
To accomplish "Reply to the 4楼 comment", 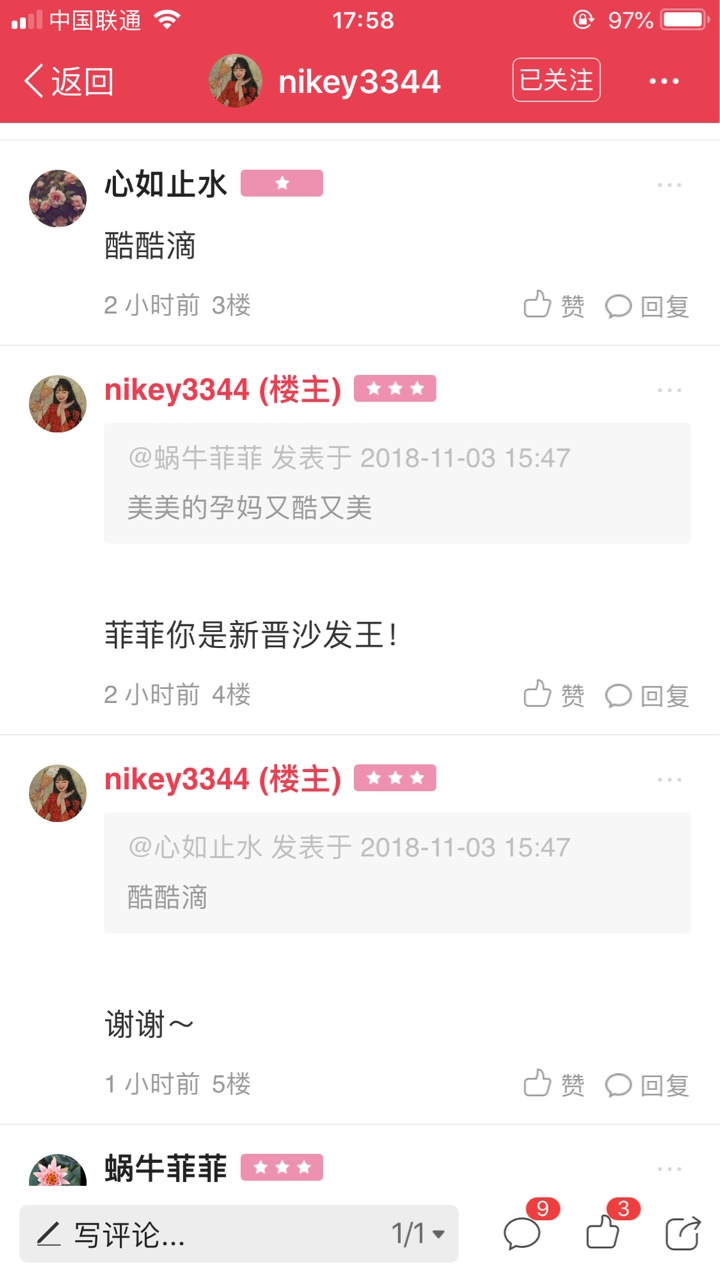I will [x=647, y=695].
